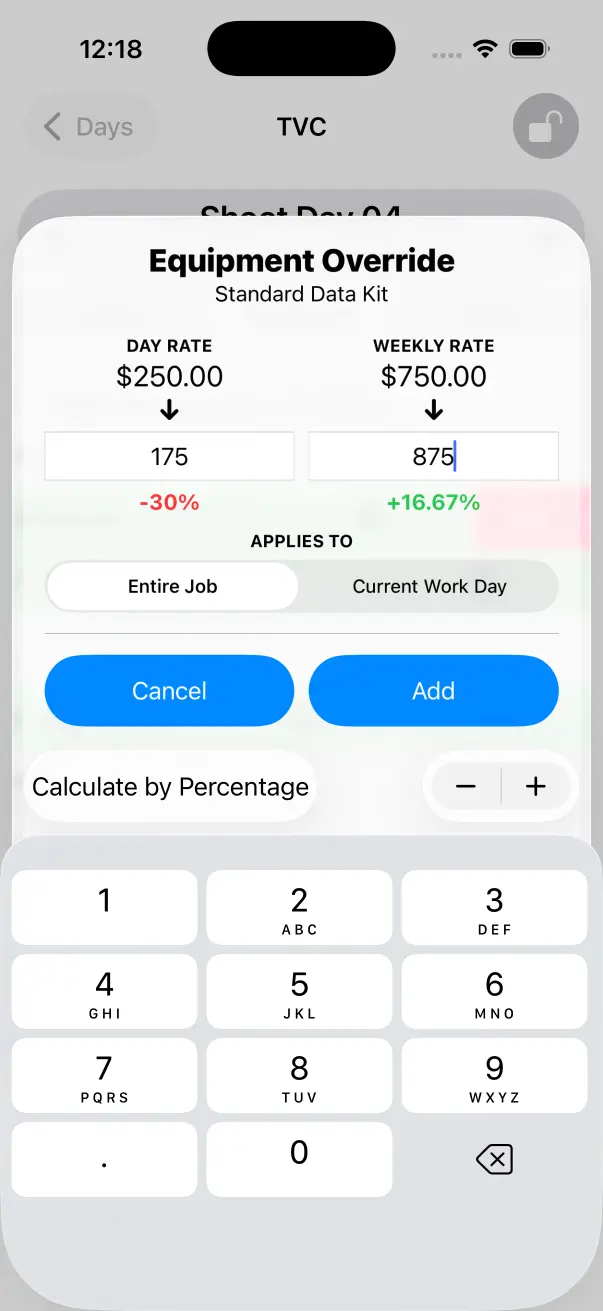Add the equipment override

(433, 691)
